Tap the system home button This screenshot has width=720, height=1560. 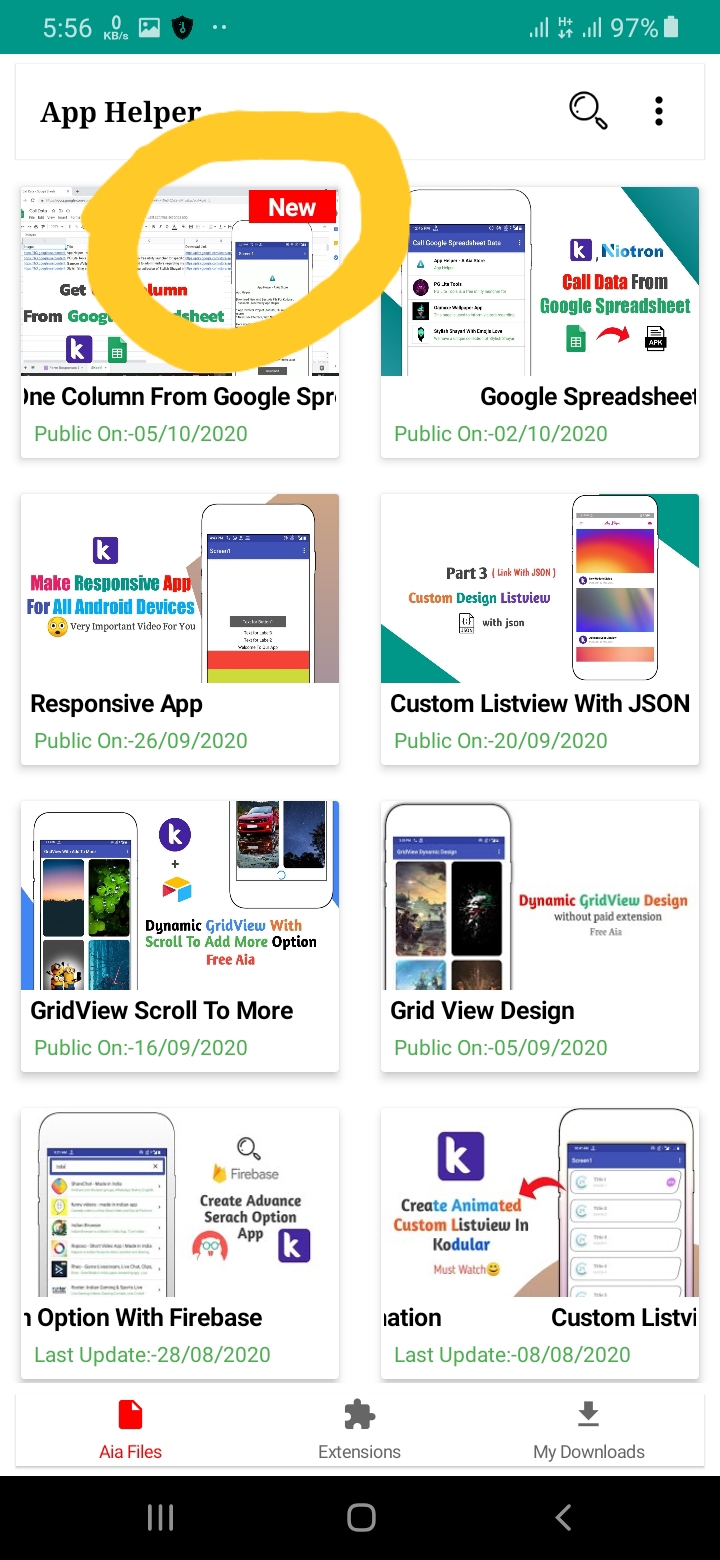pyautogui.click(x=361, y=1517)
